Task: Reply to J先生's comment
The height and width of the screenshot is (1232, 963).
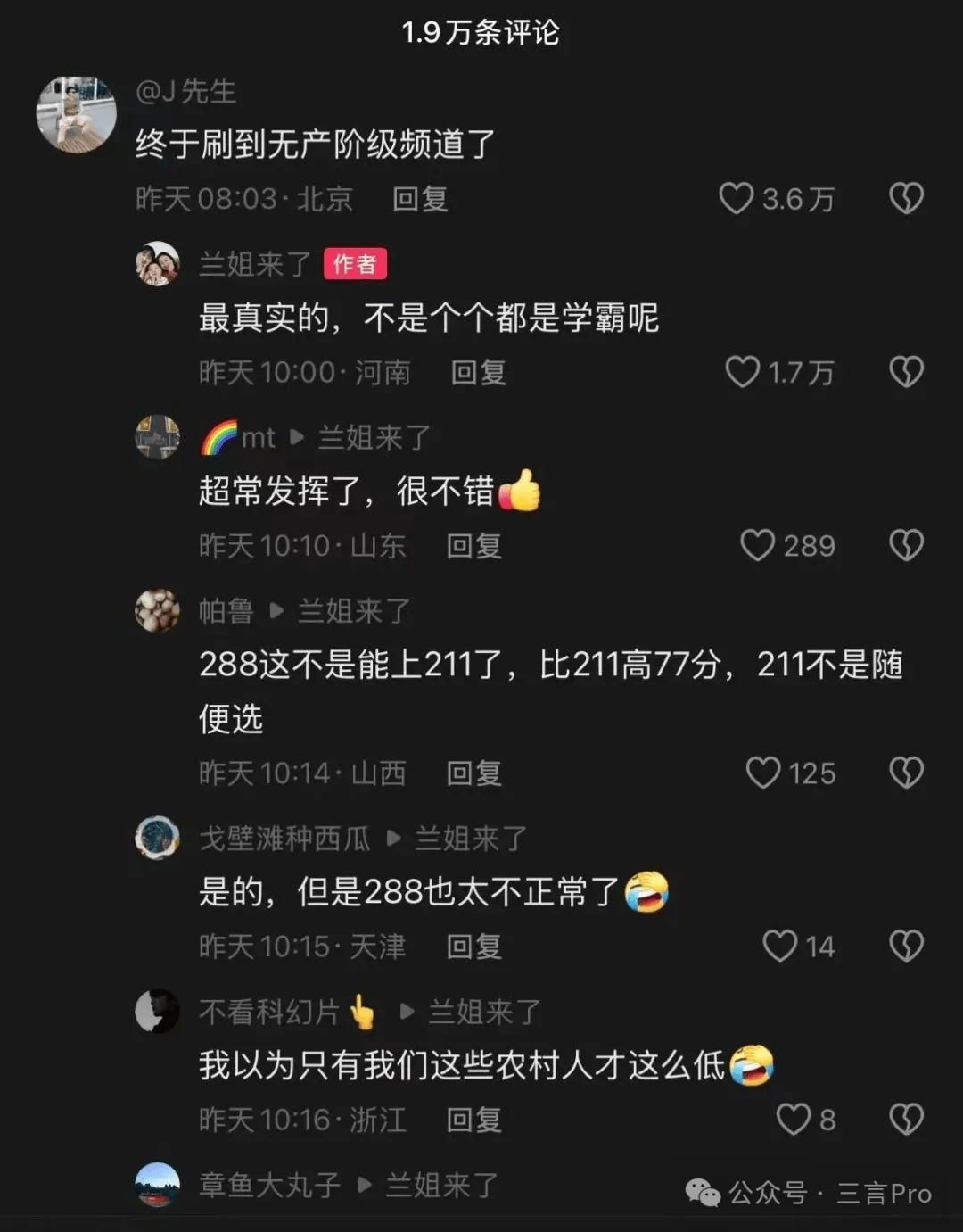Action: pos(420,199)
